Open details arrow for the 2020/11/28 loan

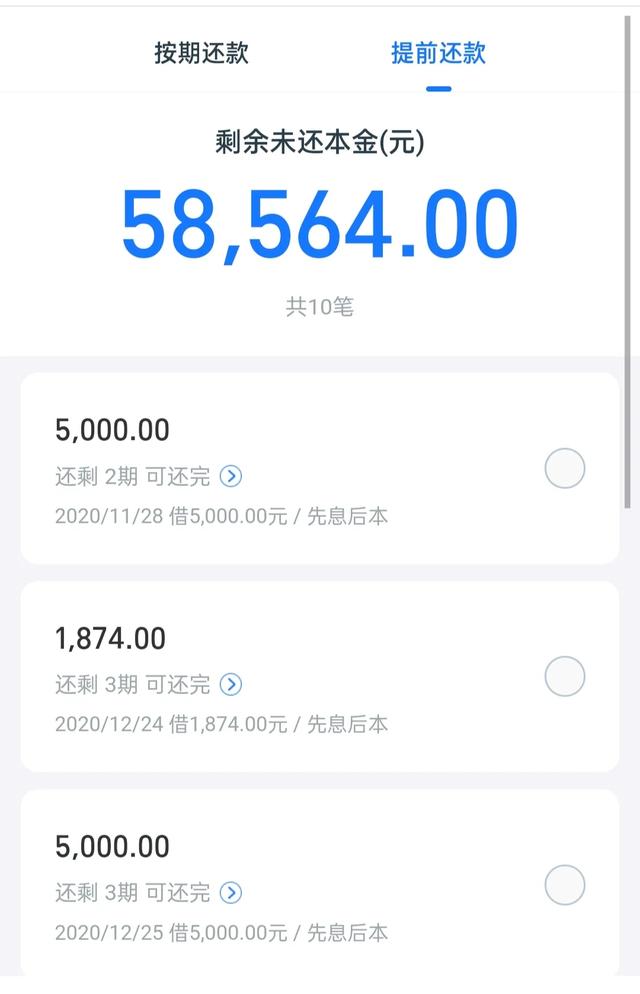231,476
